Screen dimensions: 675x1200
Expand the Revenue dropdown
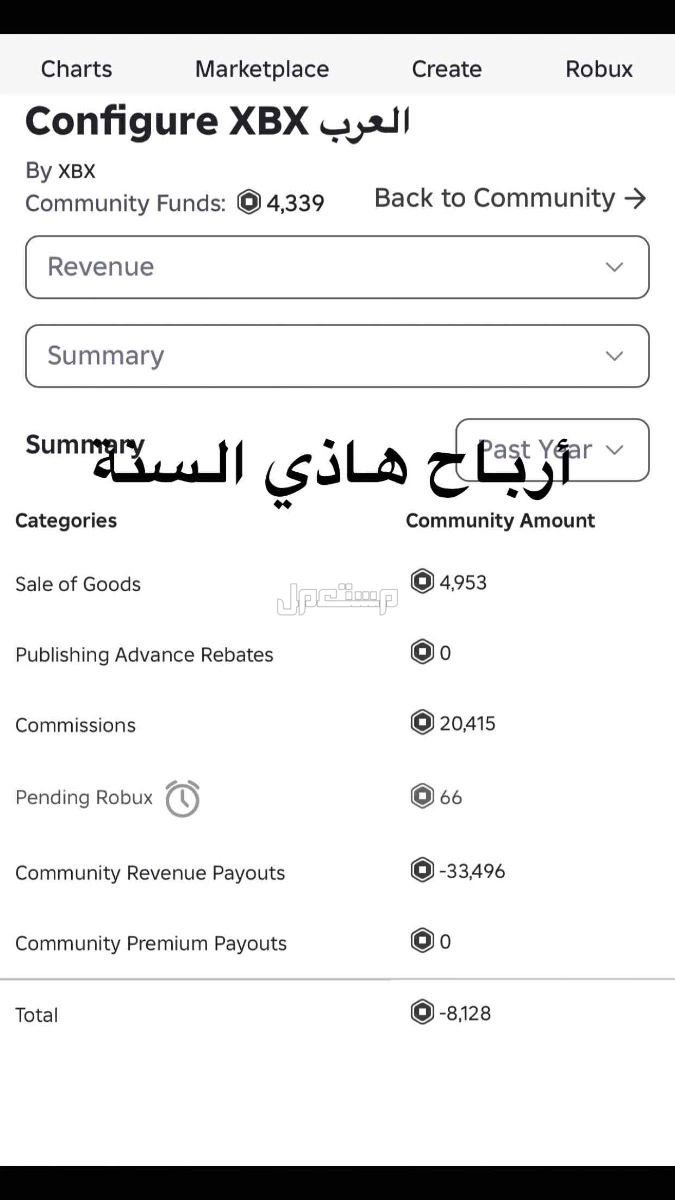pyautogui.click(x=337, y=267)
